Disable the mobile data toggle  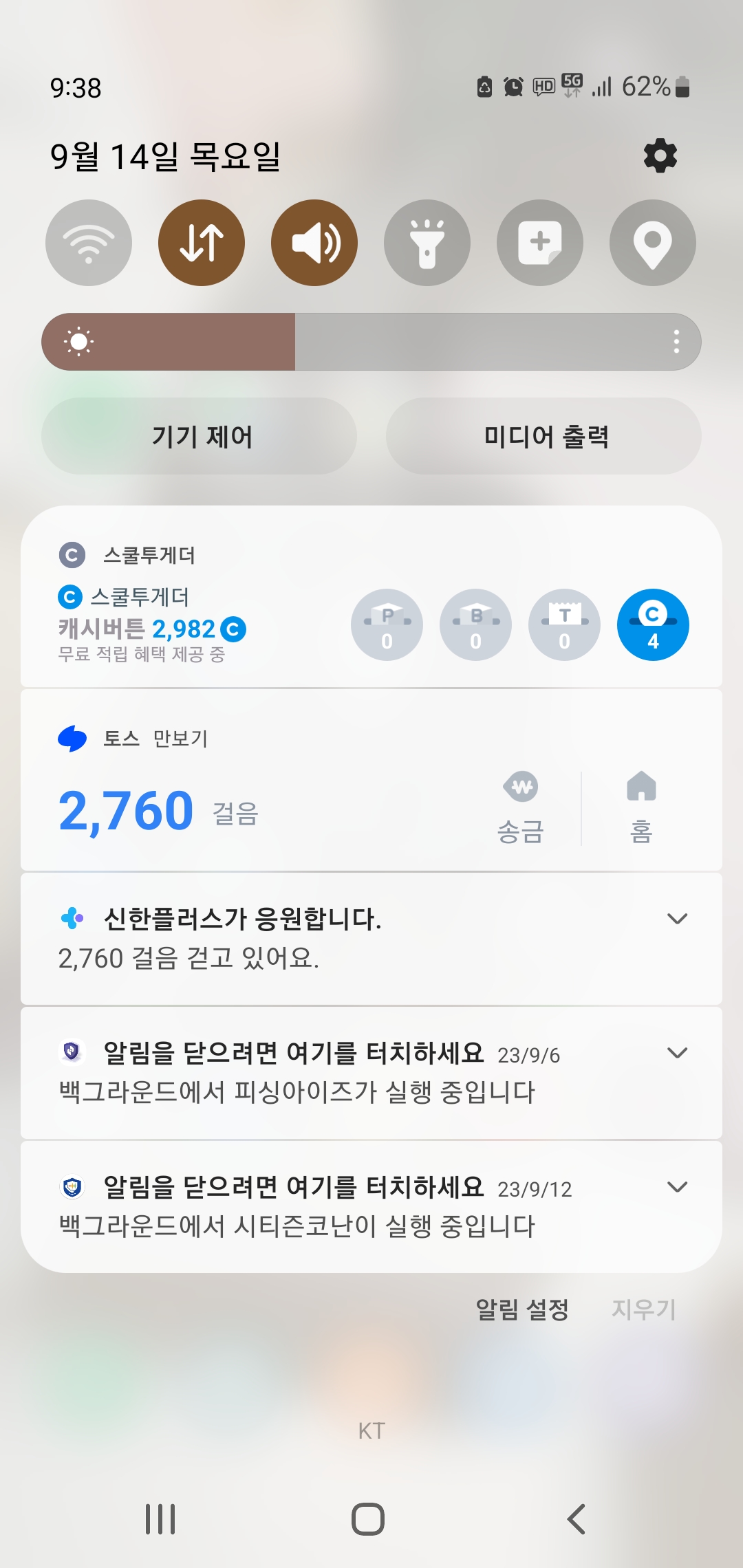pos(202,243)
